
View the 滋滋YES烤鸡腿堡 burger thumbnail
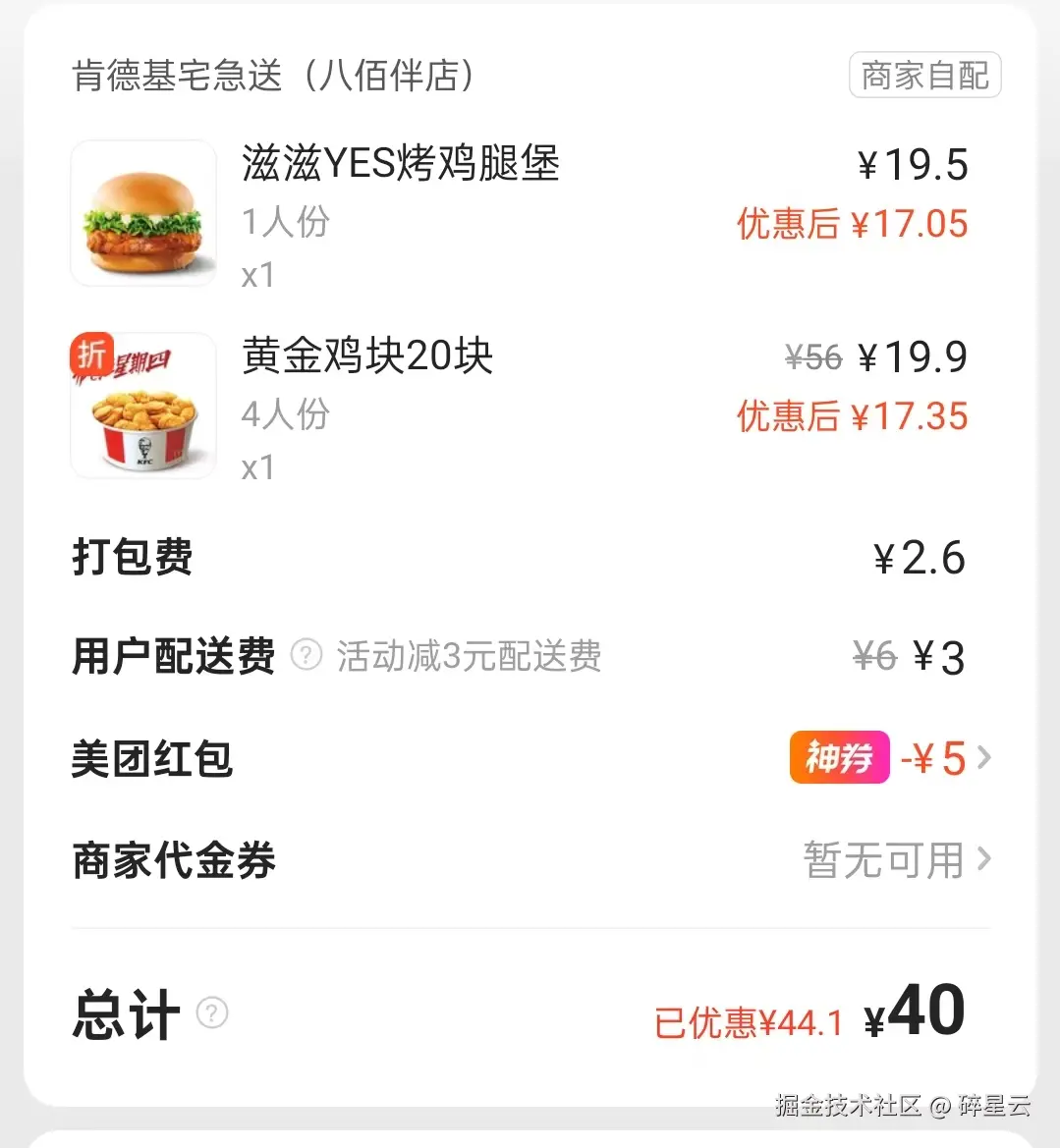click(143, 213)
